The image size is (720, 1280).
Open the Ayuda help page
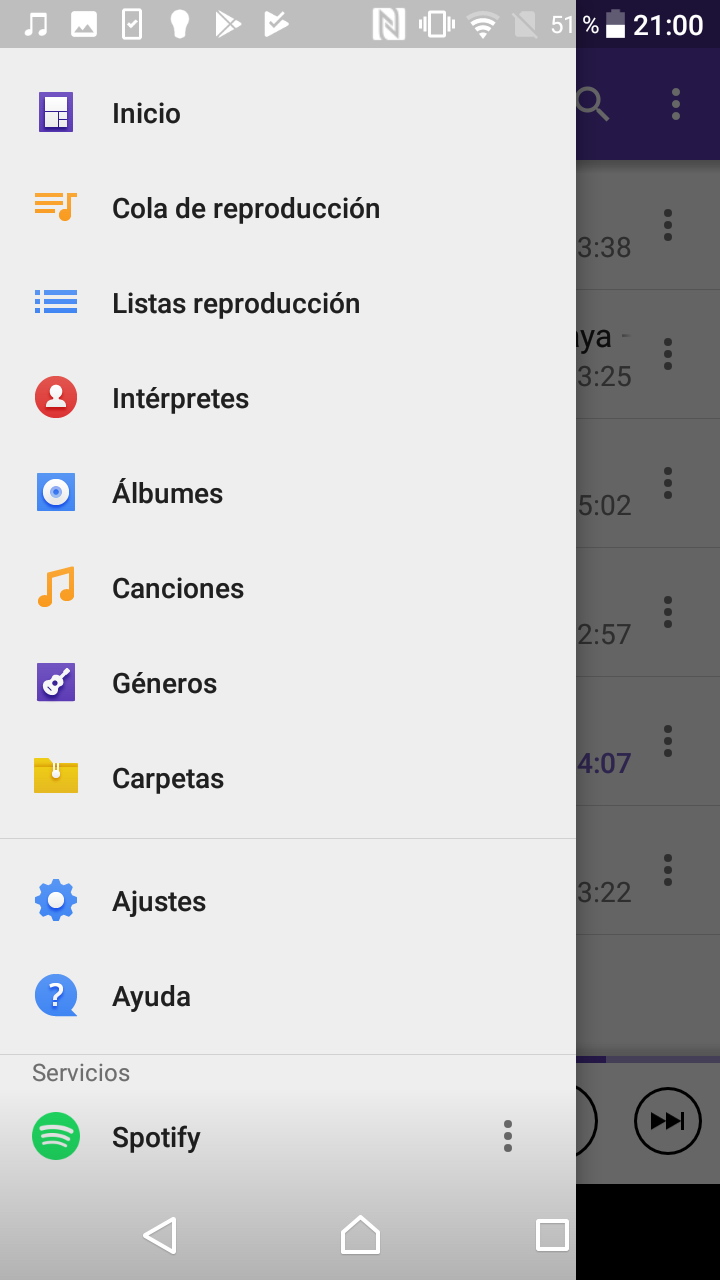click(x=151, y=996)
